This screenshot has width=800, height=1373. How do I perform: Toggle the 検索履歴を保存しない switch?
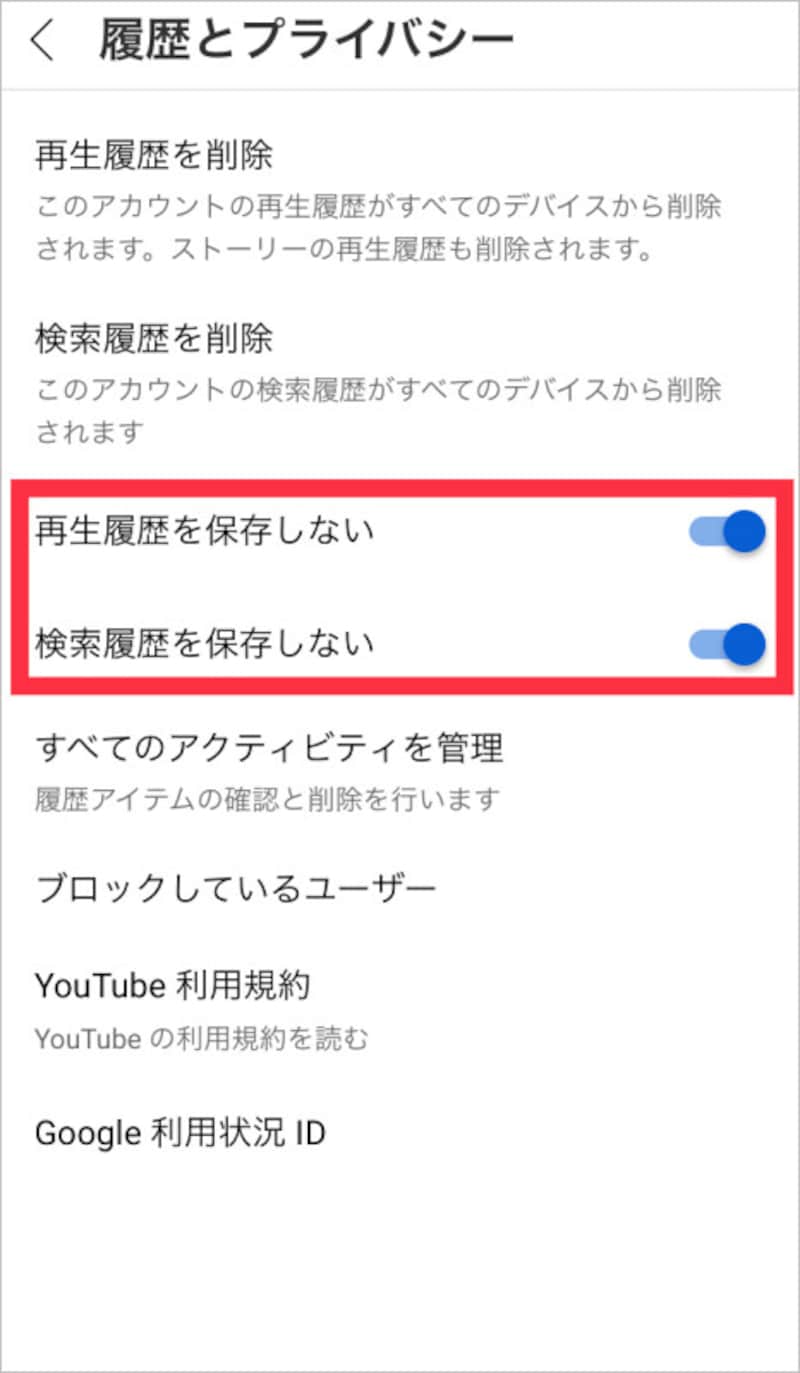[728, 644]
